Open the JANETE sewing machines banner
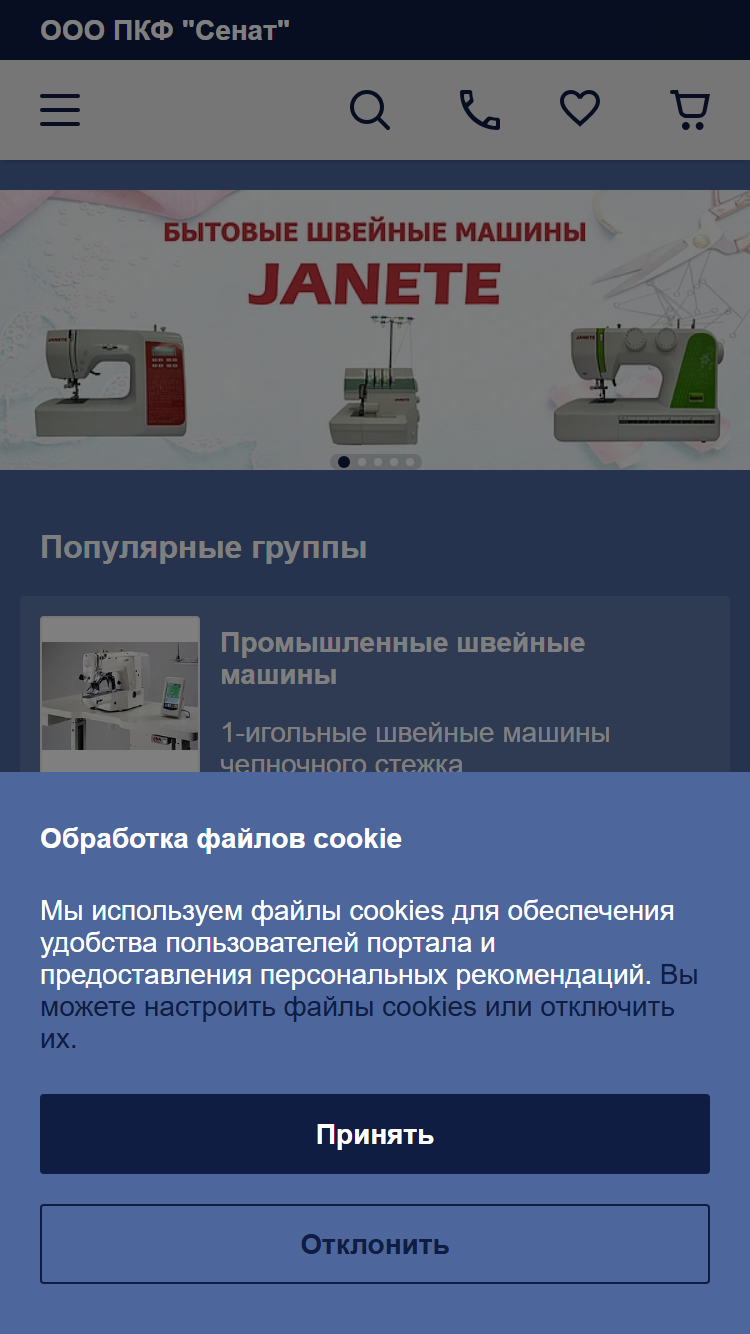The image size is (750, 1334). [x=375, y=330]
